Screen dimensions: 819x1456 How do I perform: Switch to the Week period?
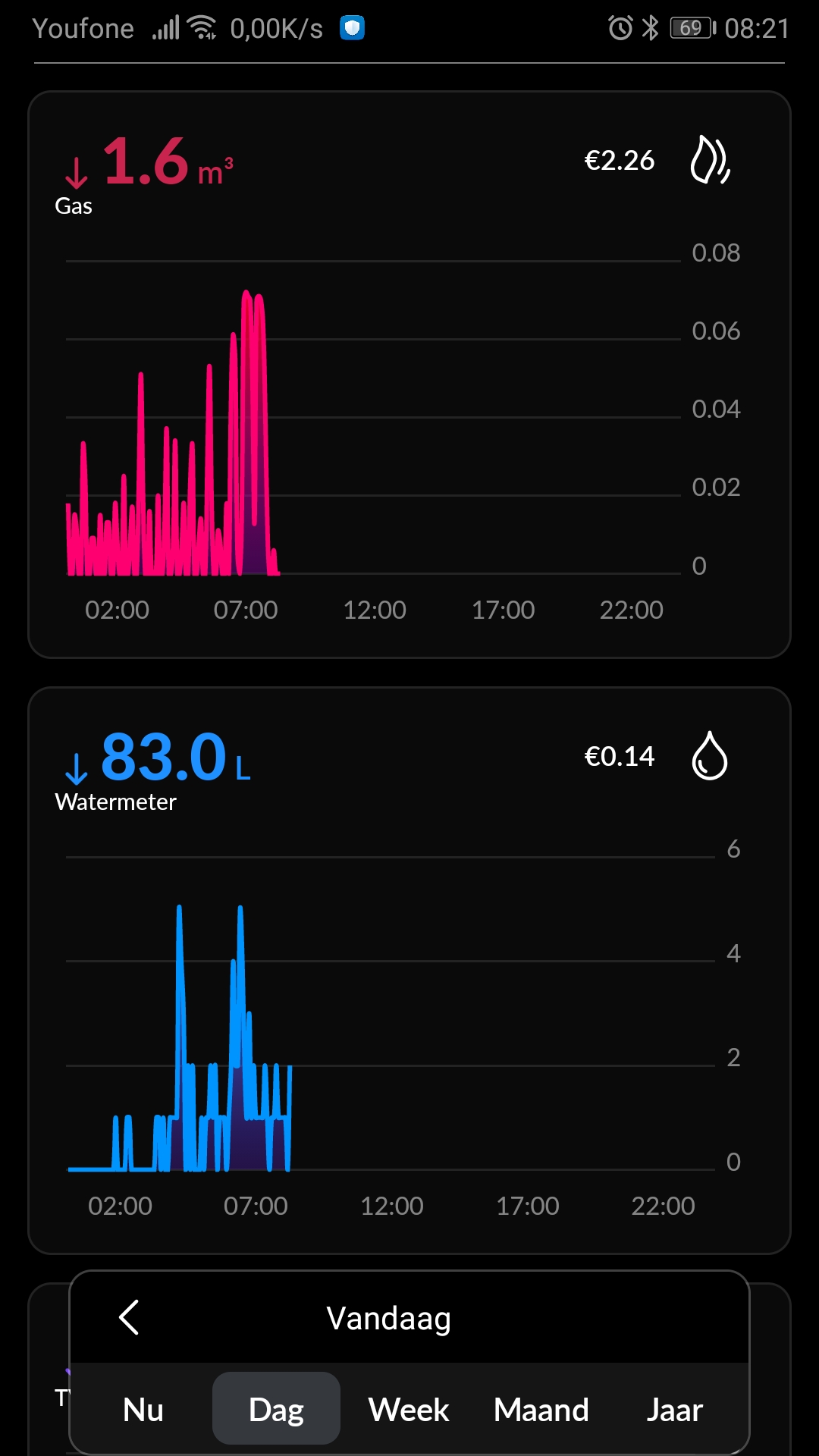click(x=409, y=1410)
